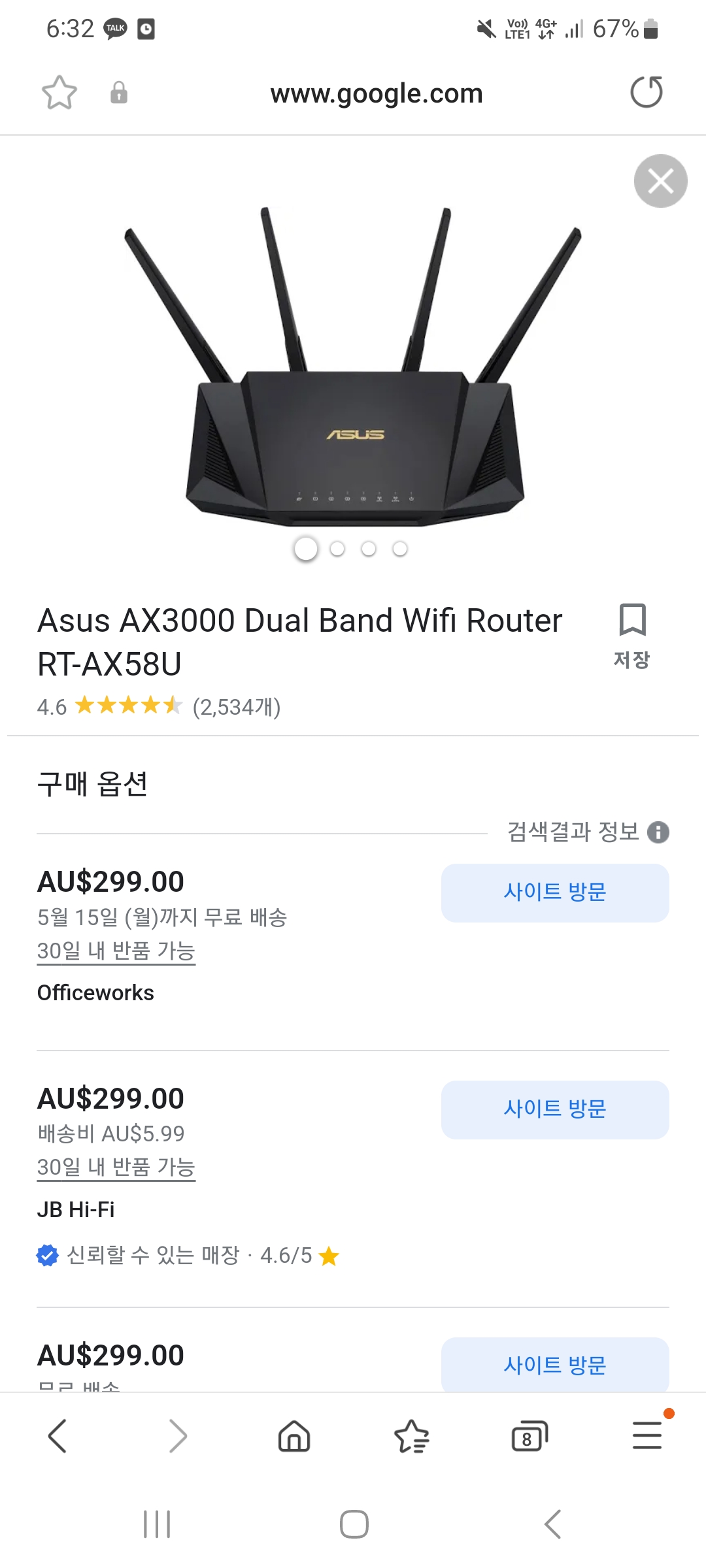This screenshot has height=1568, width=706.
Task: Select the second image indicator dot
Action: [337, 549]
